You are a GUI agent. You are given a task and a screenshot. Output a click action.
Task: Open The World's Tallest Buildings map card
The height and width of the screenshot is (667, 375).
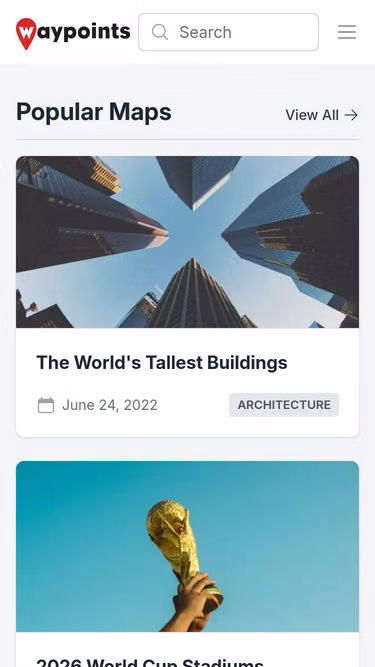[188, 296]
